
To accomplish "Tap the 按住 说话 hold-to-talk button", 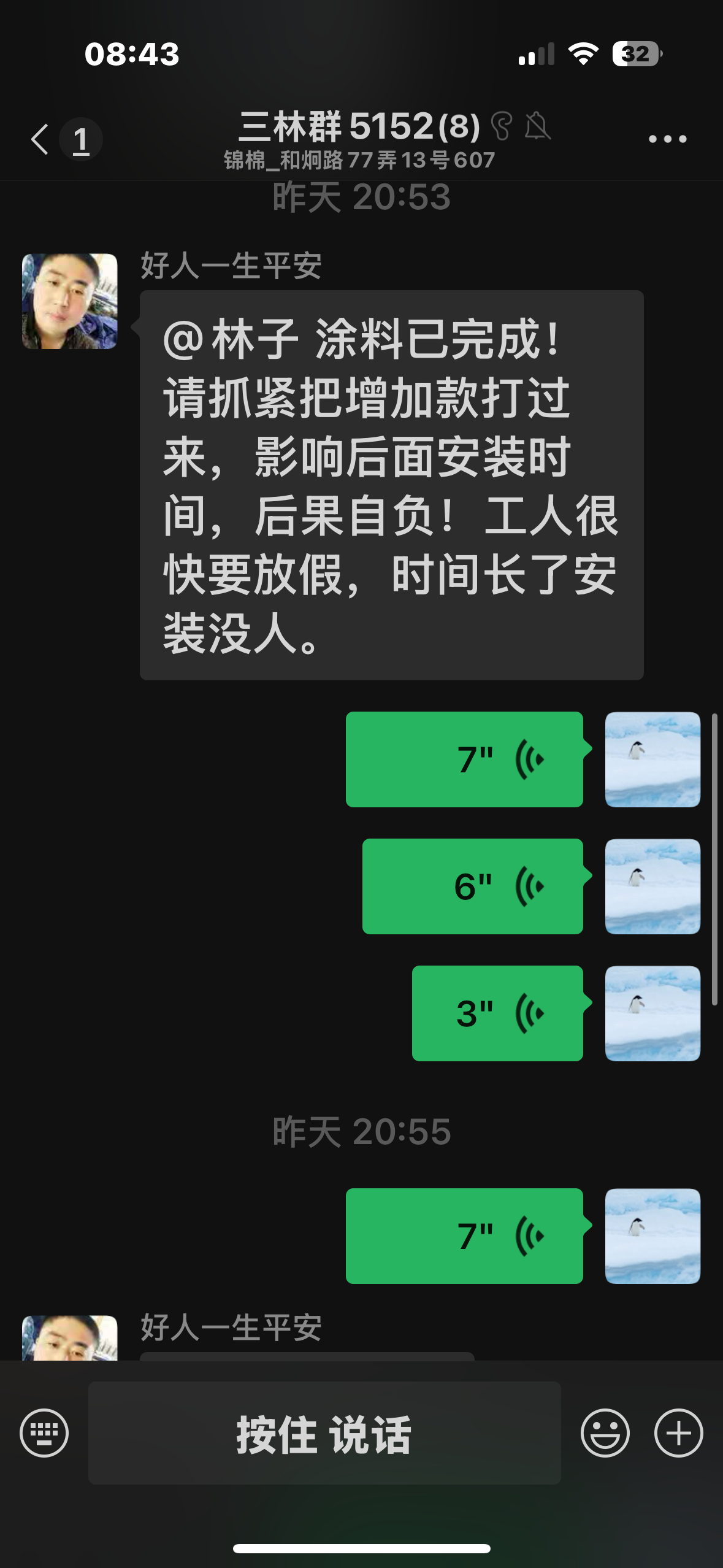I will 324,1433.
